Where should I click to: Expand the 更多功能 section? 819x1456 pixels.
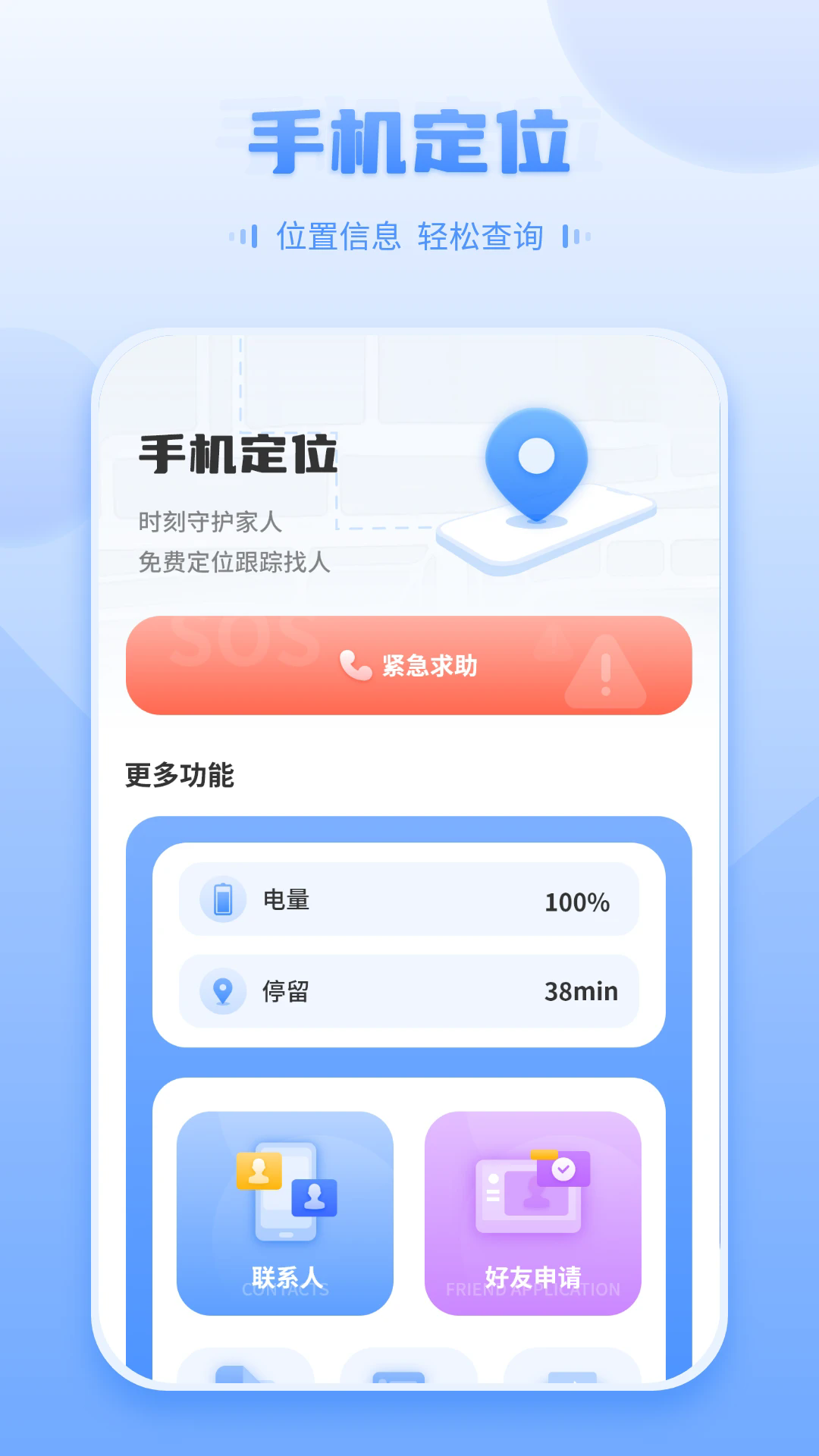point(178,773)
